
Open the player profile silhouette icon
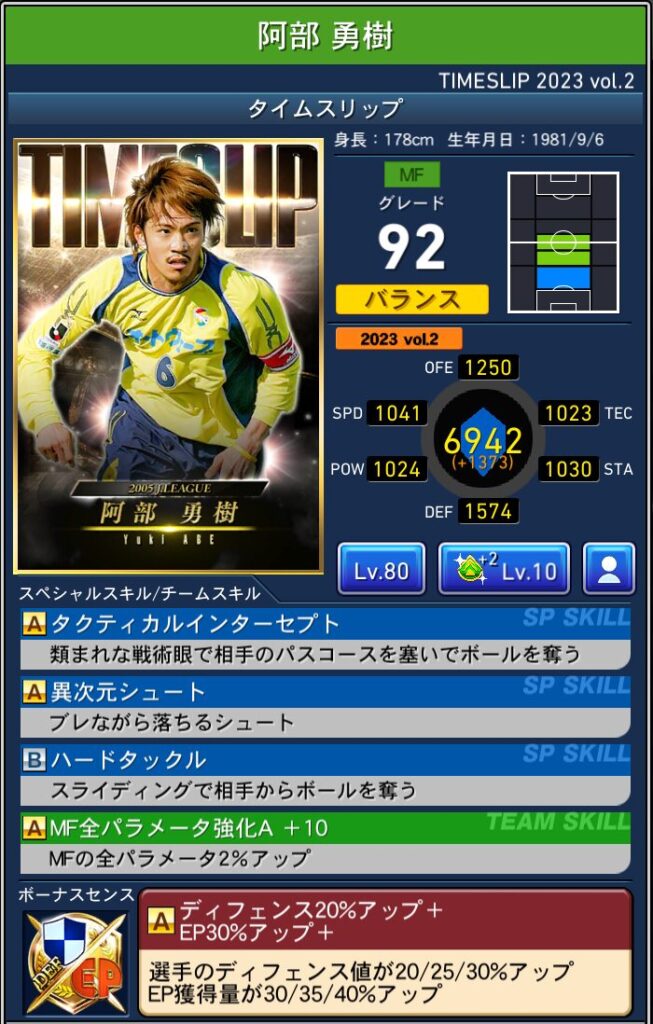click(x=609, y=570)
